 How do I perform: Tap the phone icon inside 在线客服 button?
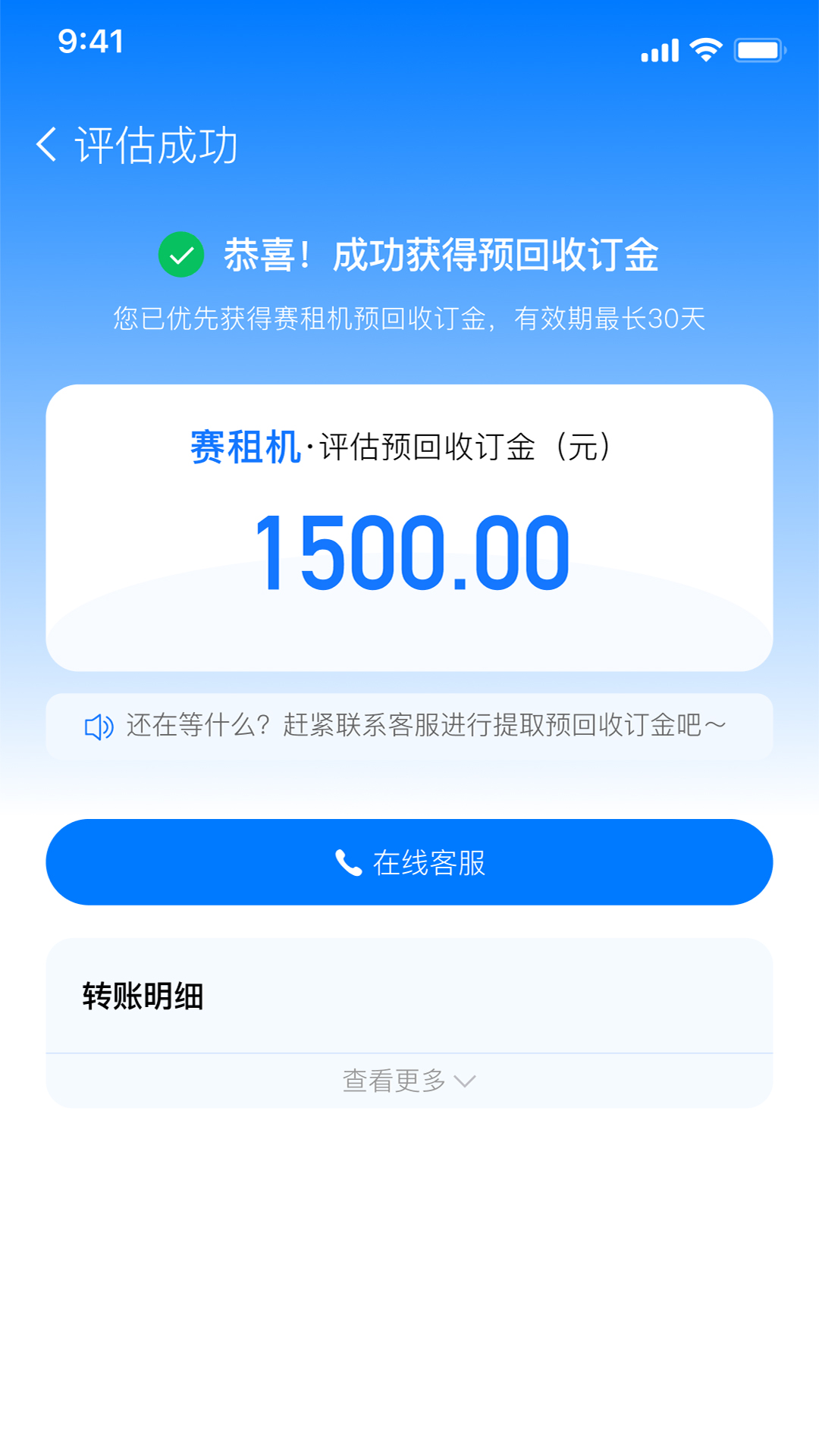(x=347, y=861)
